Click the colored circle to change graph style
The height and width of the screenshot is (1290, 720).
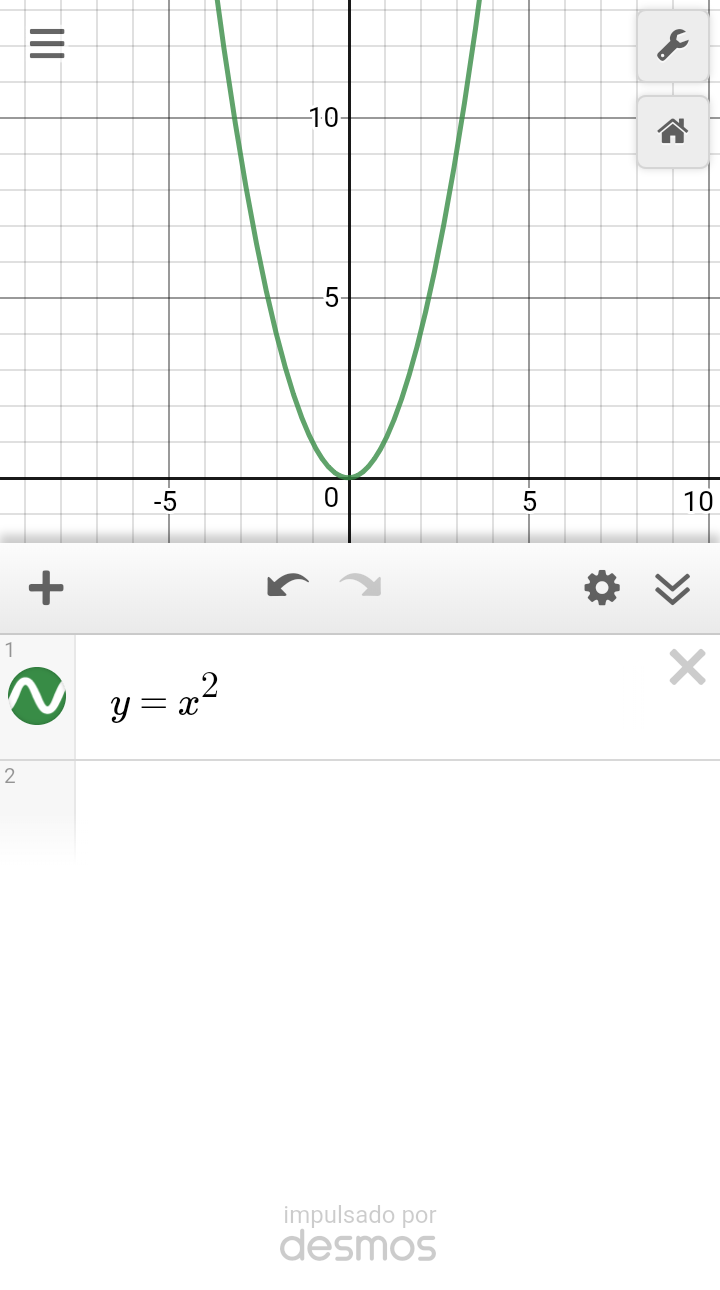point(37,694)
